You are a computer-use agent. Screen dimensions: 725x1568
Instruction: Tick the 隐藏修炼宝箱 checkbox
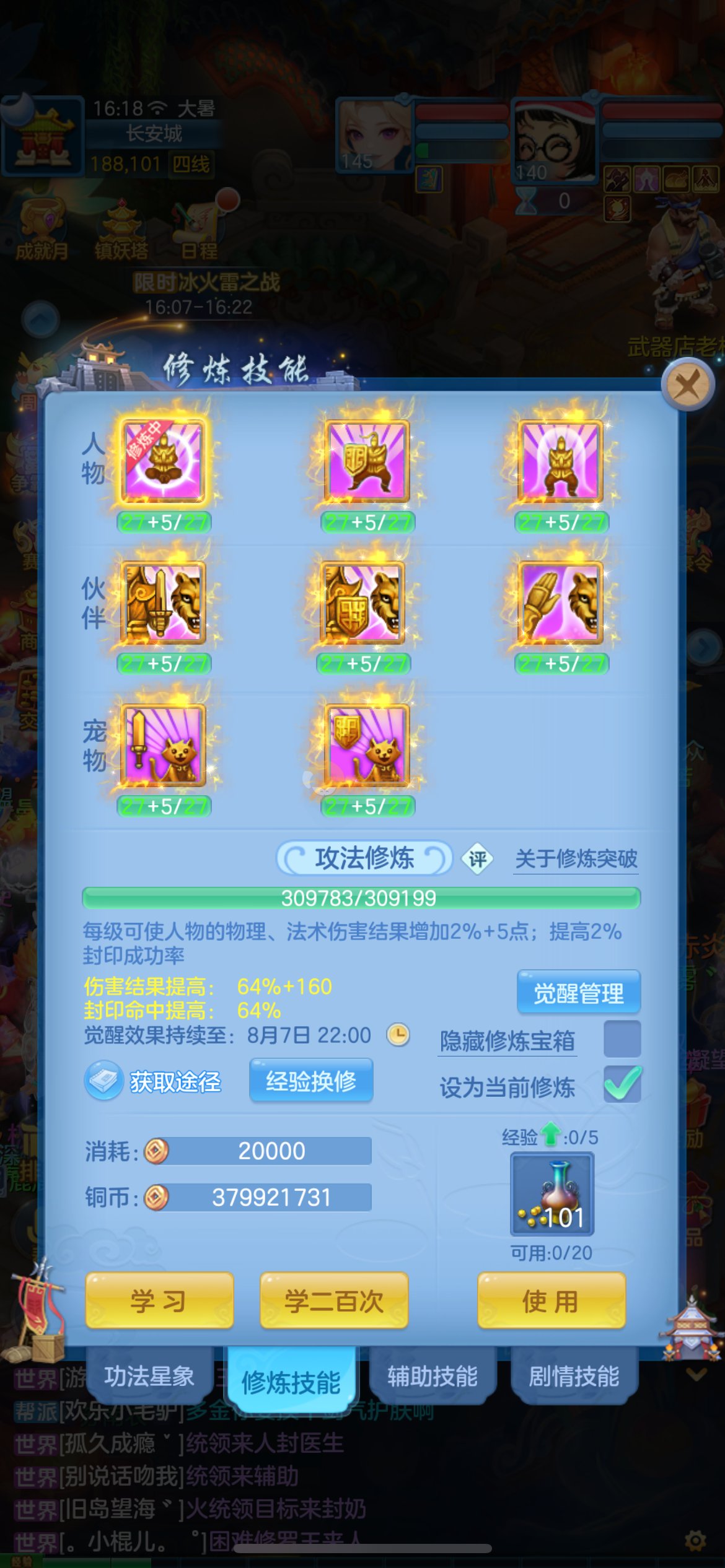(x=622, y=1039)
